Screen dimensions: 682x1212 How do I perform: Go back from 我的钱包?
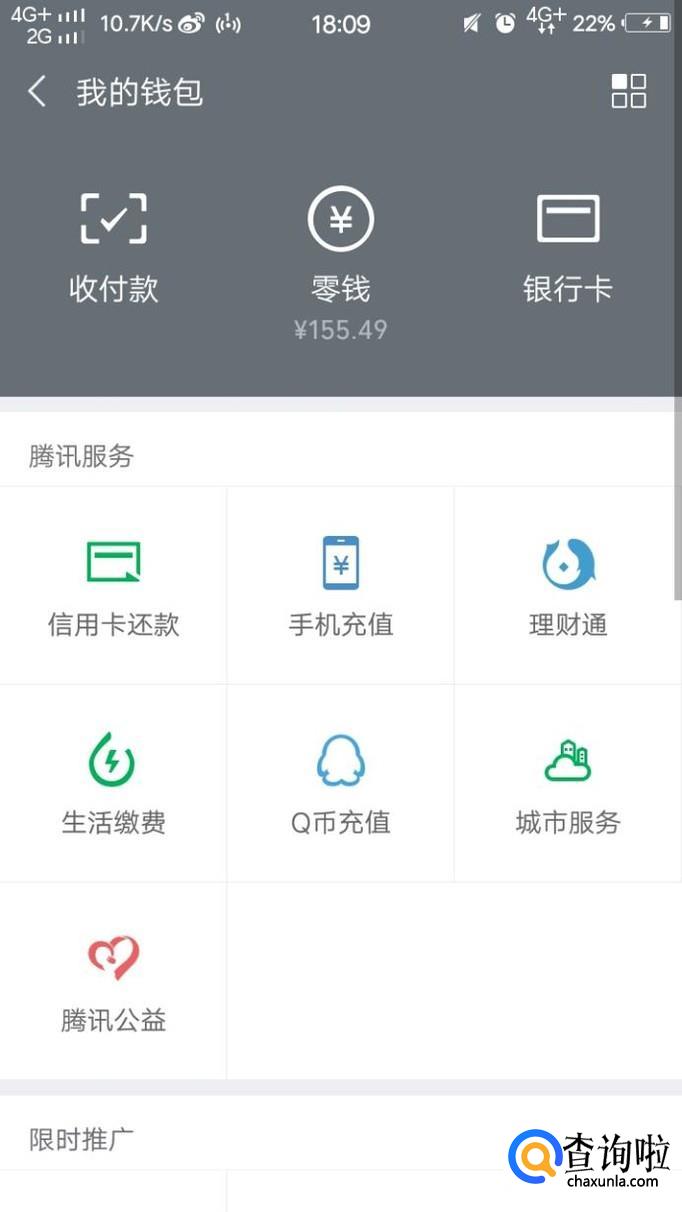37,92
